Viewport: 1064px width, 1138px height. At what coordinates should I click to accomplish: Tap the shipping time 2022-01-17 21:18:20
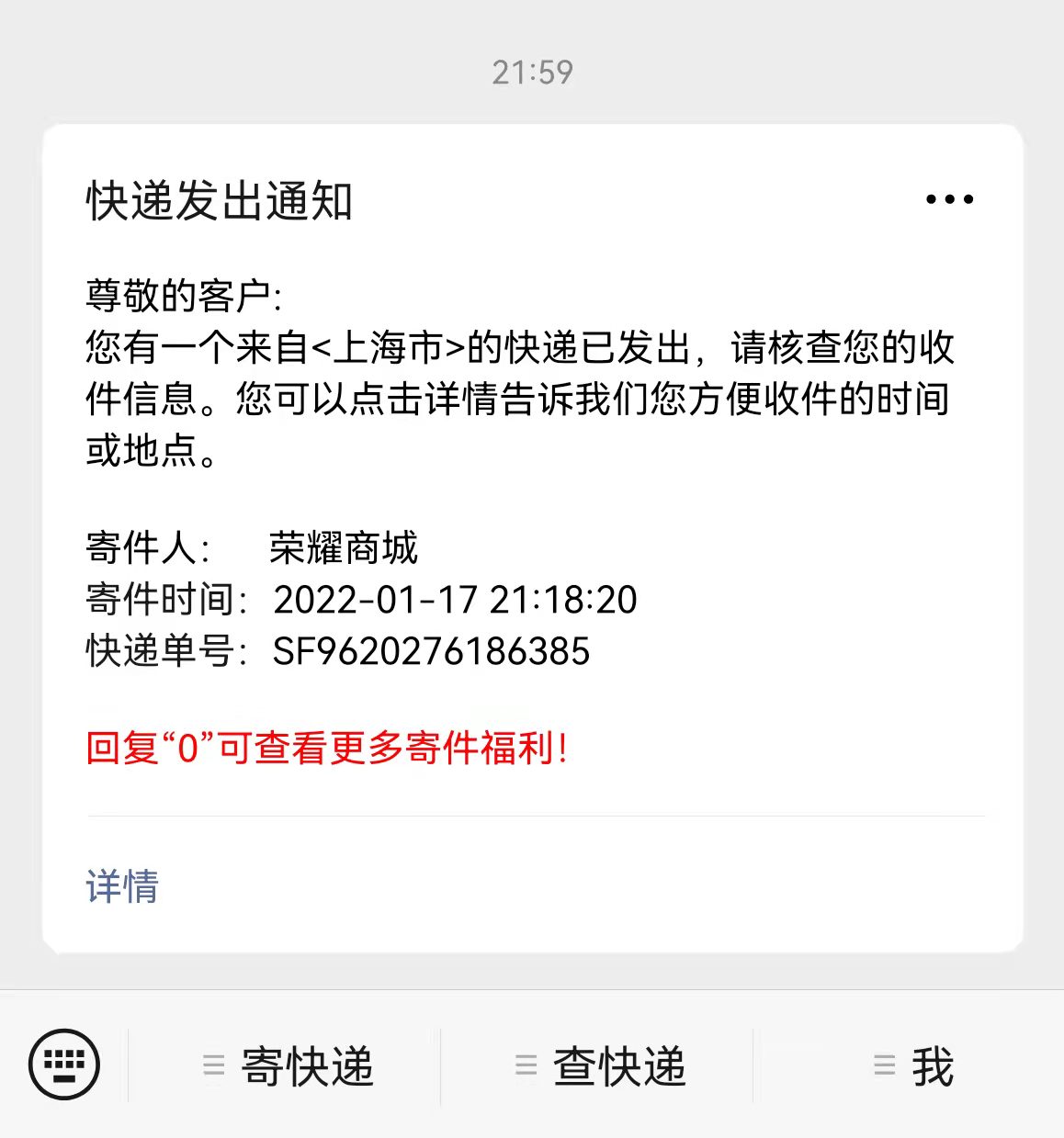pos(457,600)
